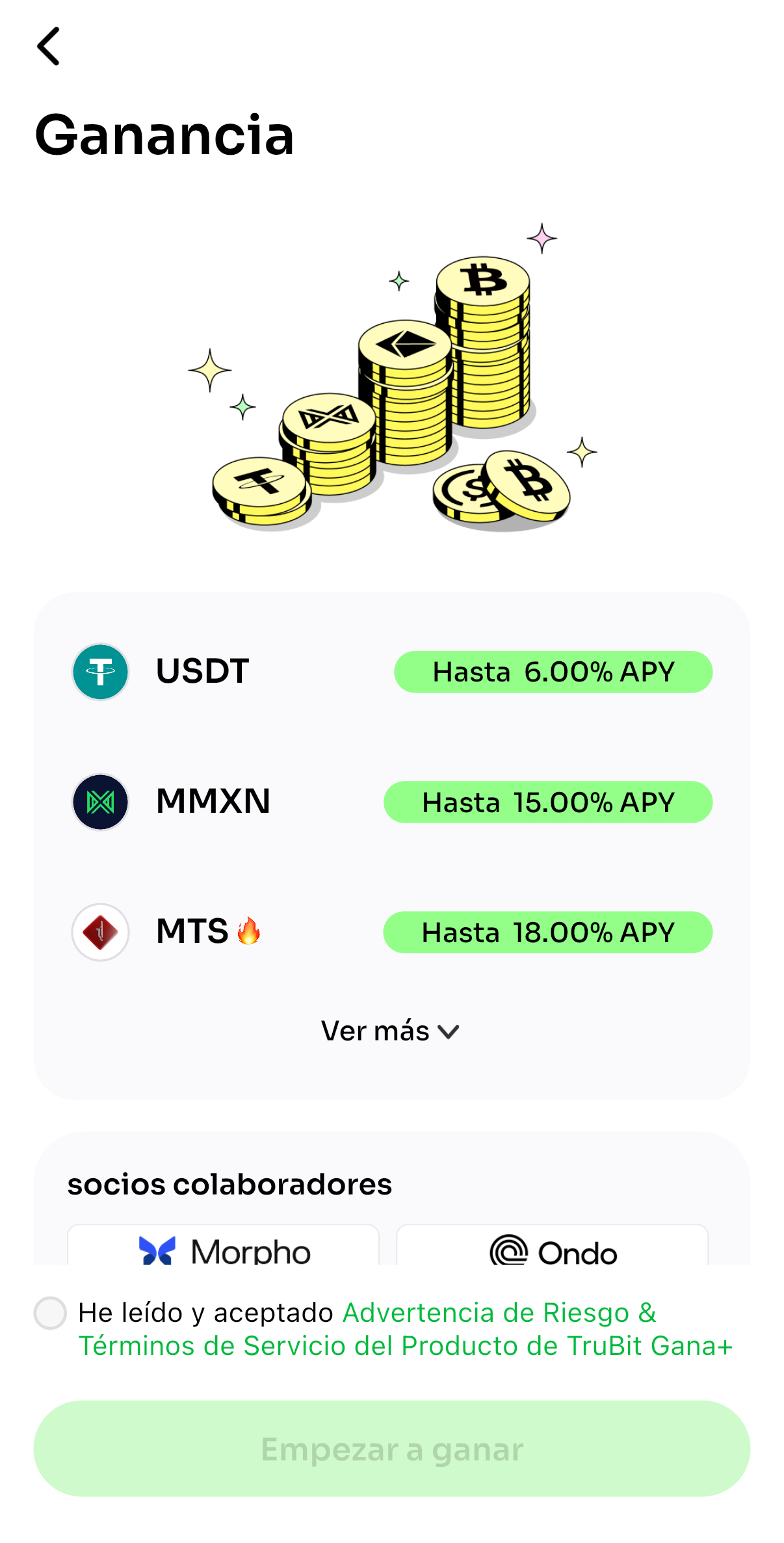Open the Ondo partner card
The height and width of the screenshot is (1543, 784).
(x=553, y=1247)
